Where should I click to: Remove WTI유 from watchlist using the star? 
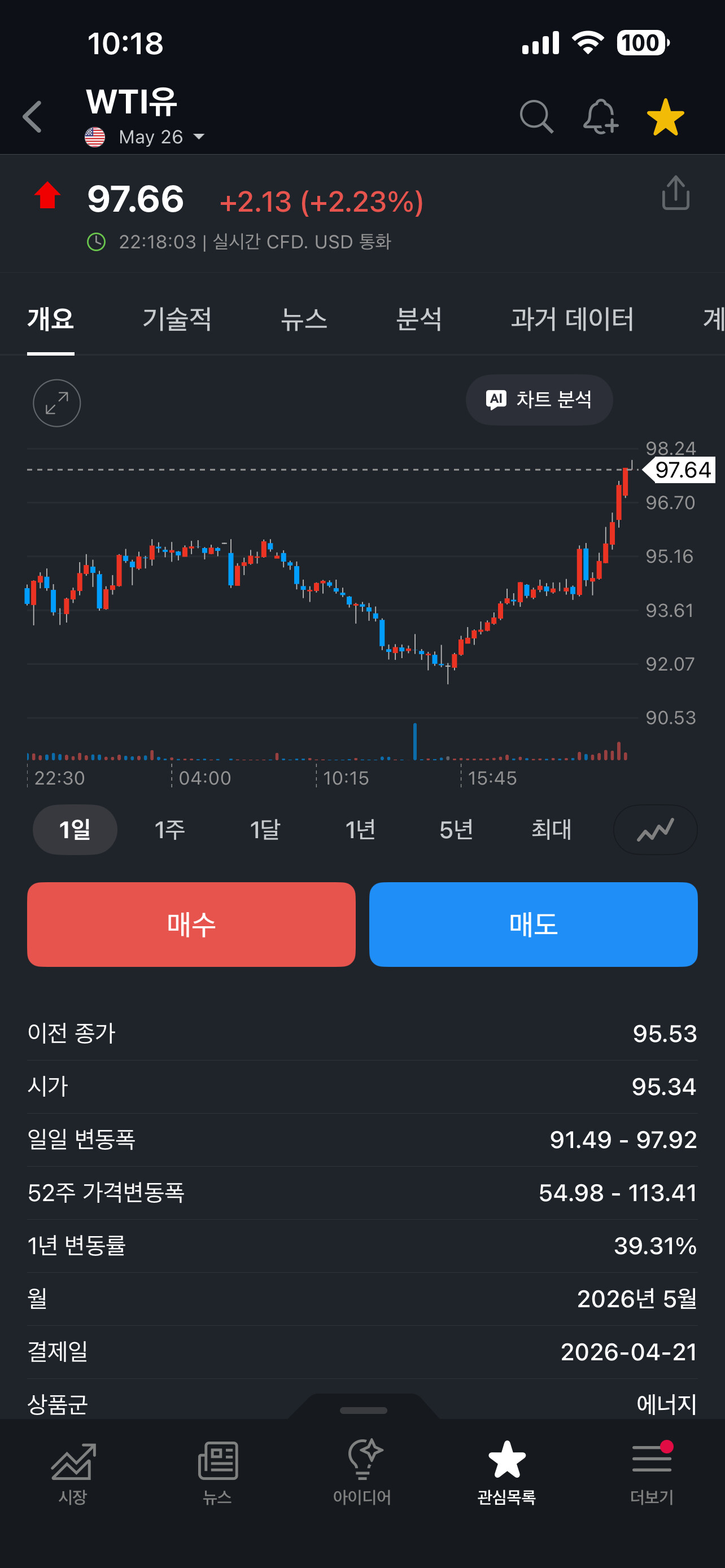pyautogui.click(x=665, y=116)
